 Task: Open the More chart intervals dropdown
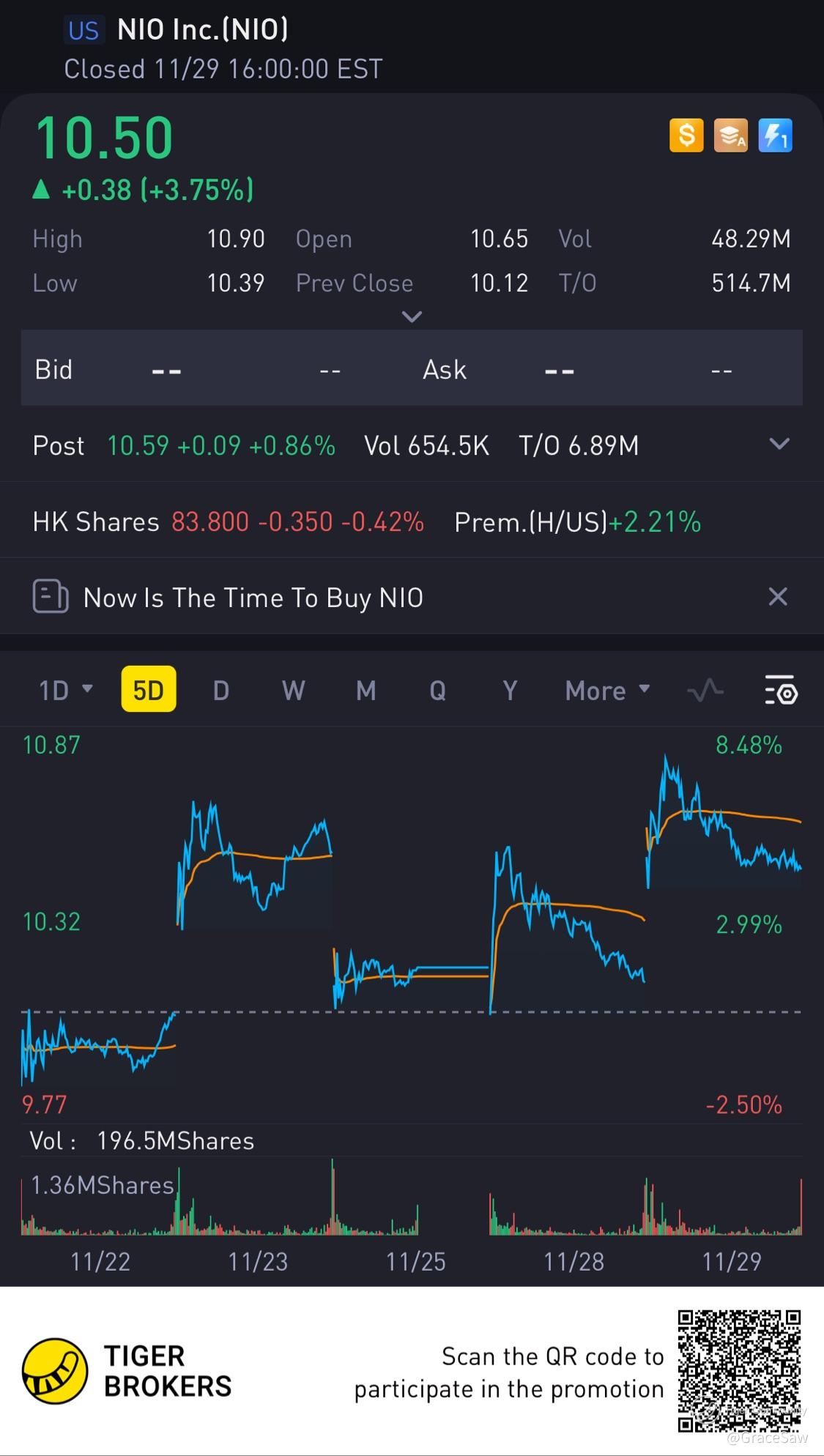click(x=607, y=690)
